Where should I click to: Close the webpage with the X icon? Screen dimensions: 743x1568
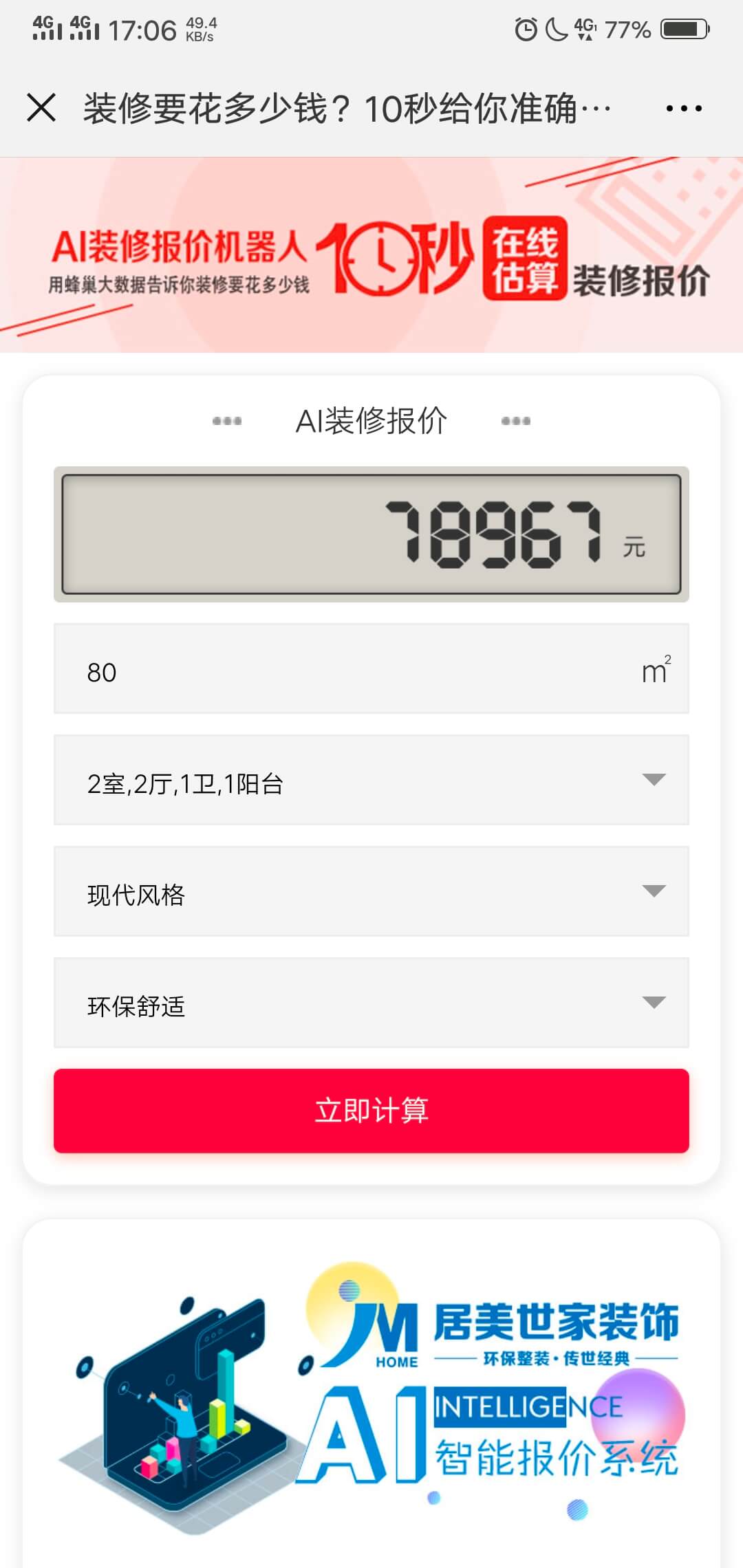[41, 108]
